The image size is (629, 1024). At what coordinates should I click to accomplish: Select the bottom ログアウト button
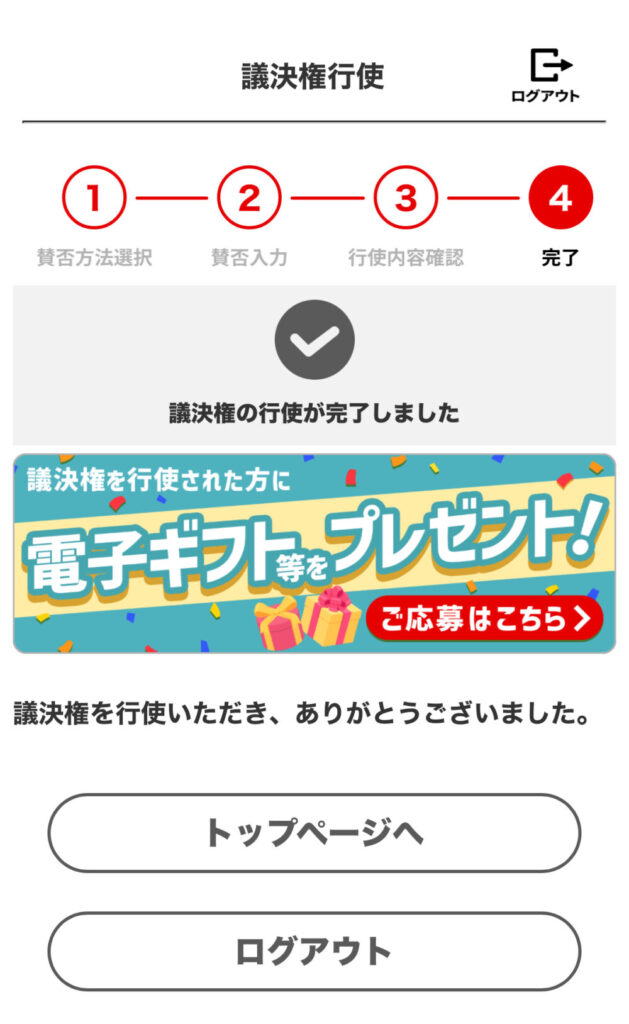[x=314, y=951]
